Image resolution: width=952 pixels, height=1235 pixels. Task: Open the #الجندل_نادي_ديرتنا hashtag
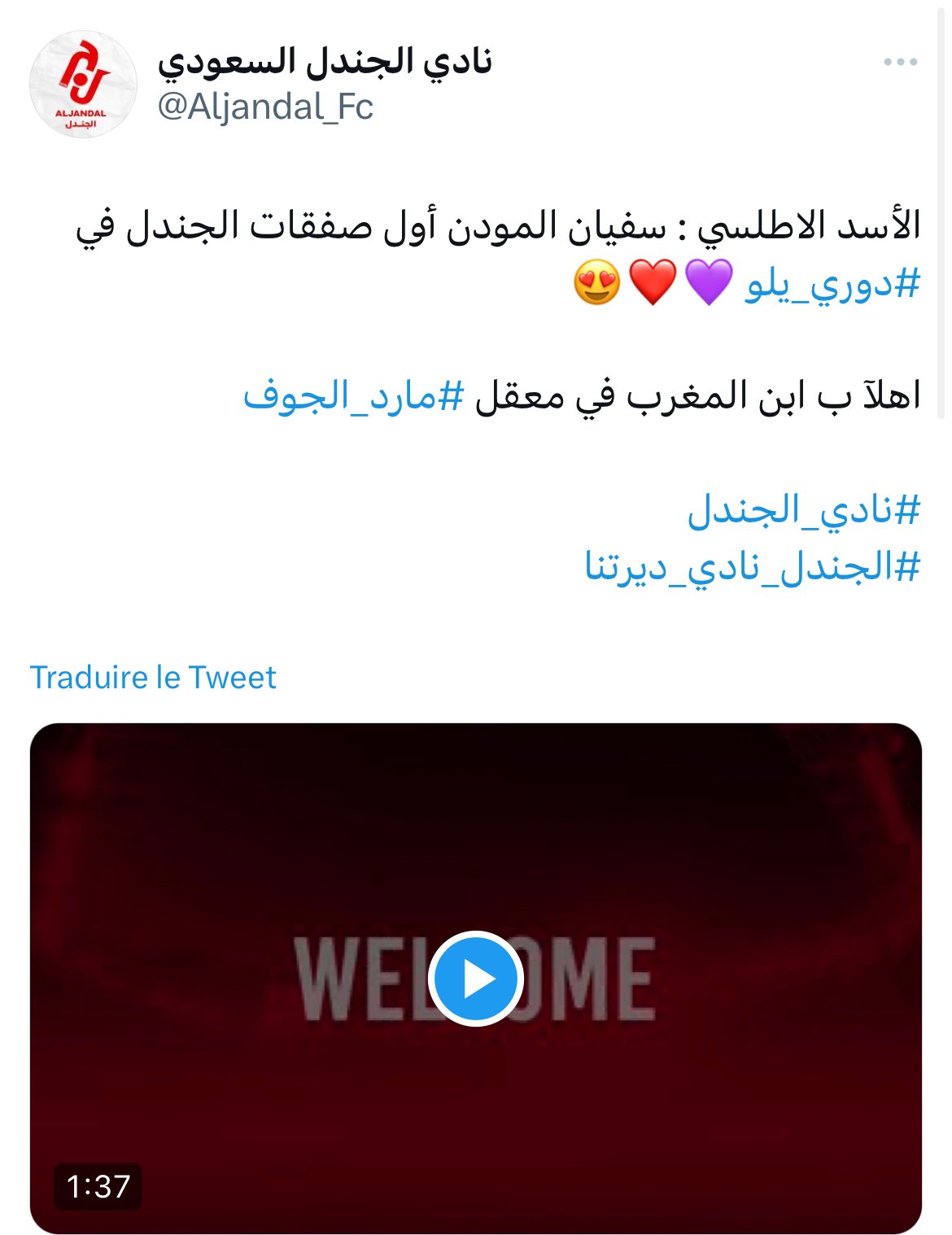[752, 566]
